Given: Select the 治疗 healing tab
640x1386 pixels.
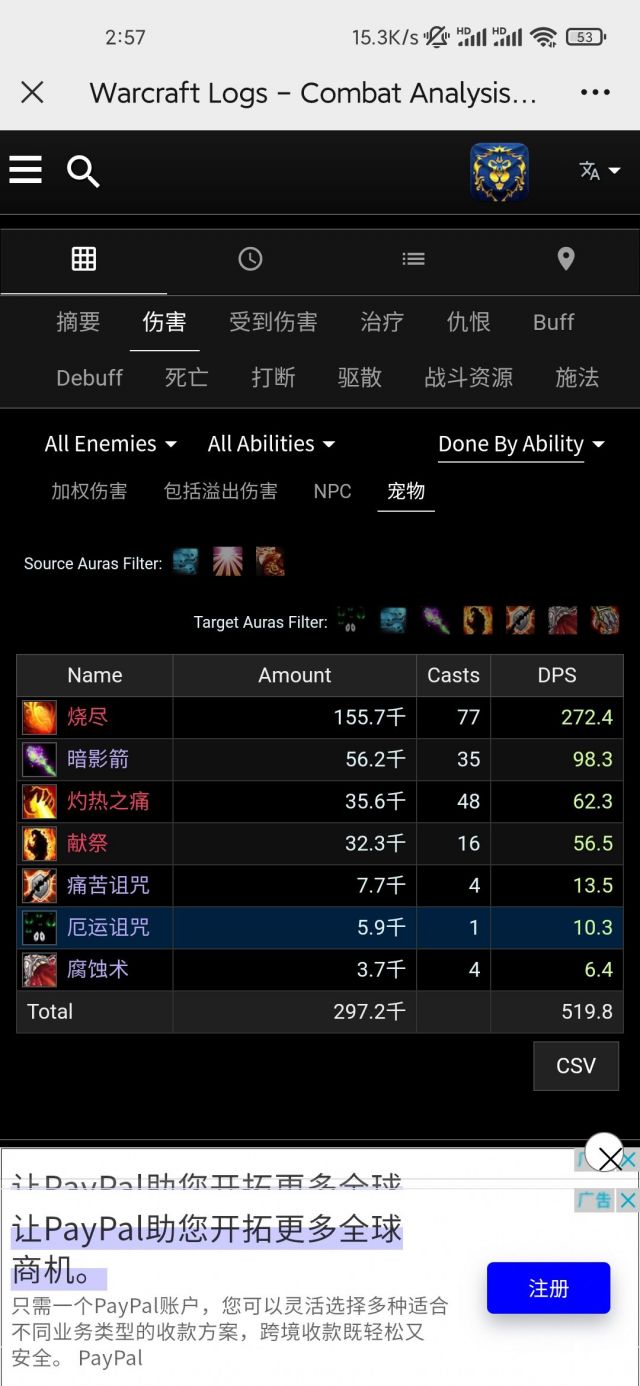Looking at the screenshot, I should 382,322.
